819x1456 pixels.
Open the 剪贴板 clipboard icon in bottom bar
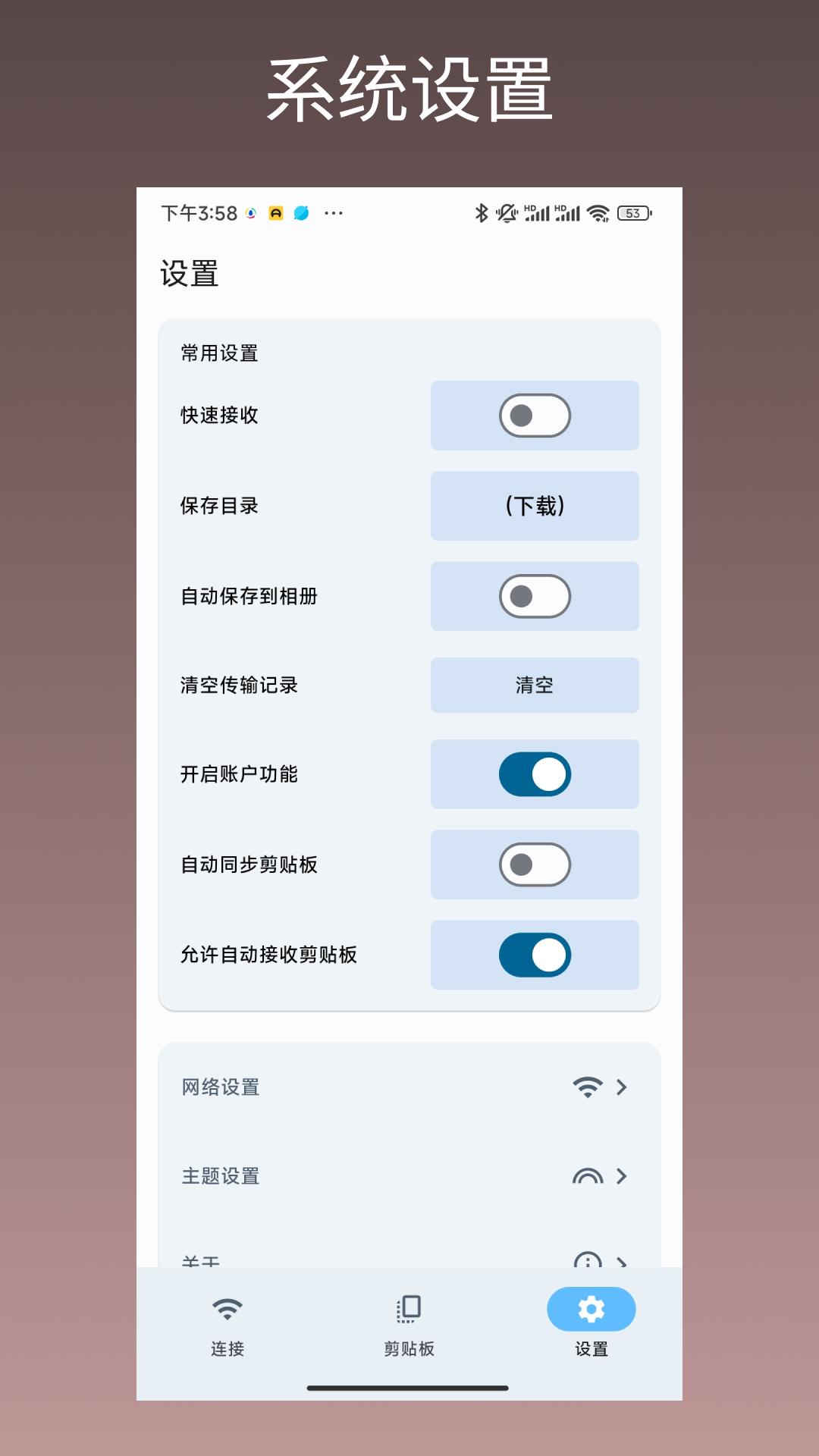(409, 1308)
